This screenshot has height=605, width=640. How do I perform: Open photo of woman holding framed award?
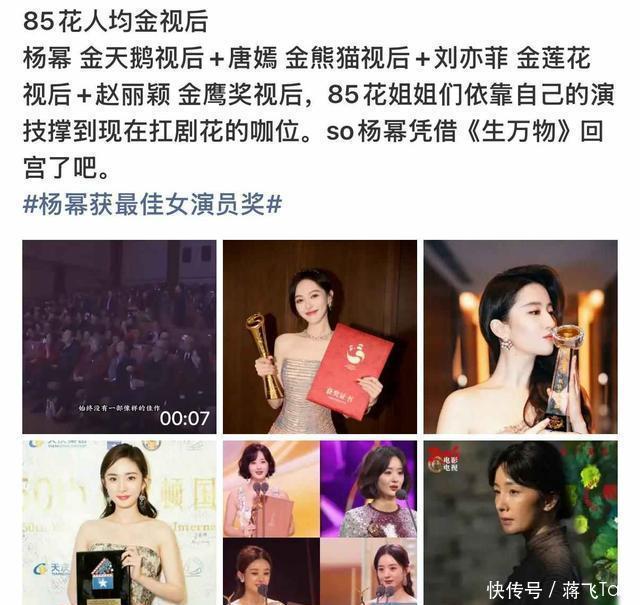[x=119, y=522]
